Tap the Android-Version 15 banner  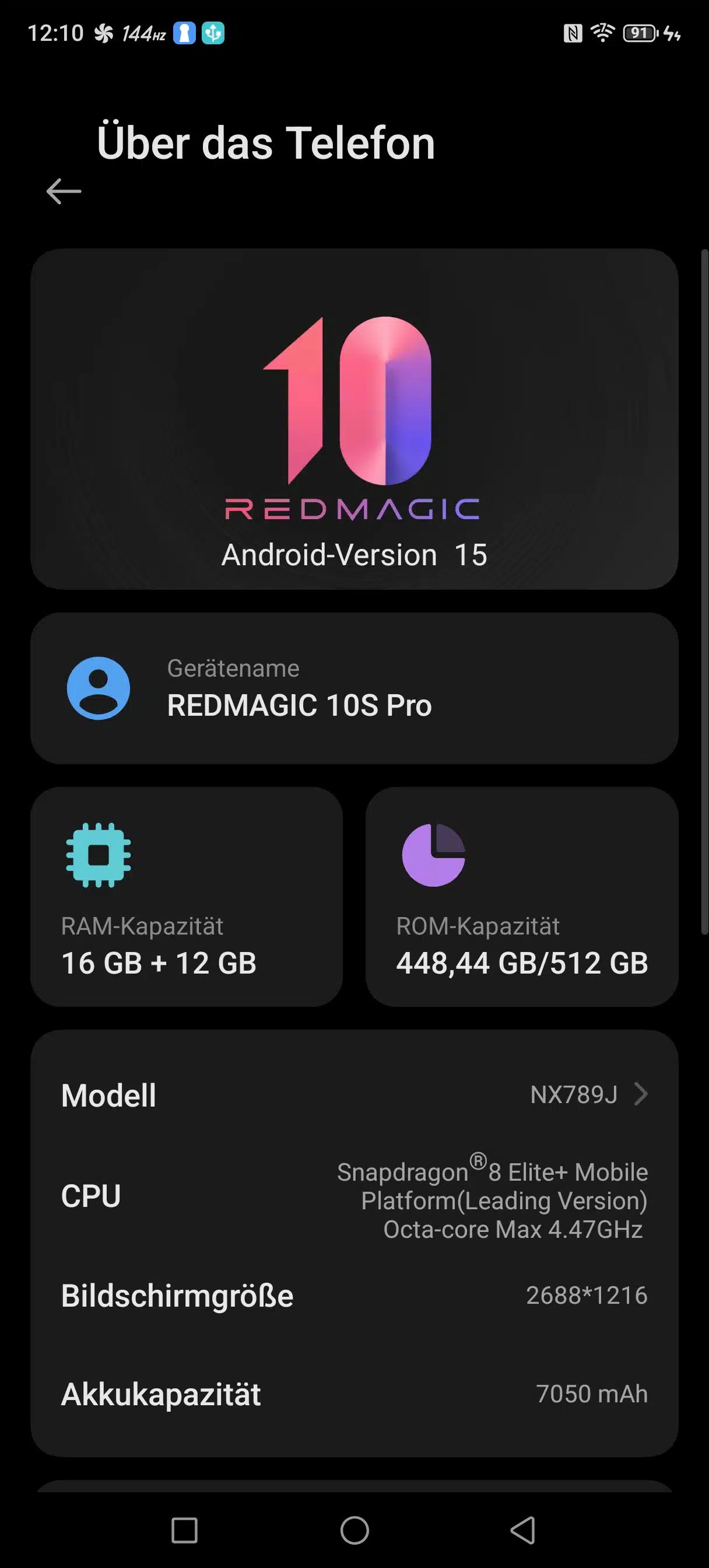tap(354, 419)
